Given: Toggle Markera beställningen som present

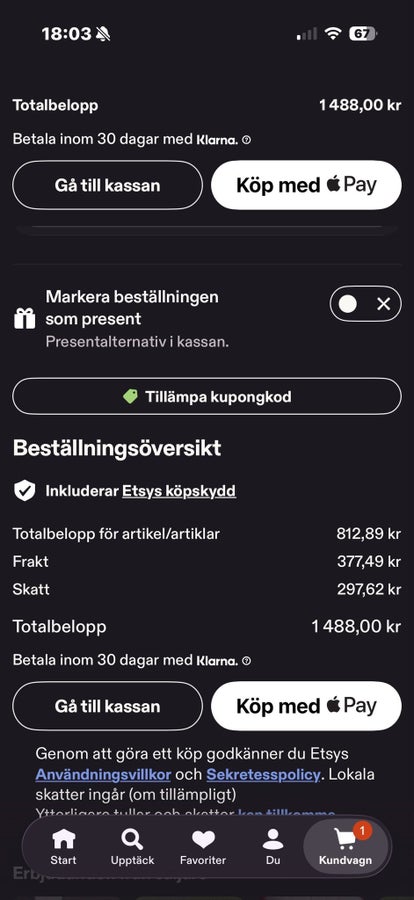Looking at the screenshot, I should (365, 304).
